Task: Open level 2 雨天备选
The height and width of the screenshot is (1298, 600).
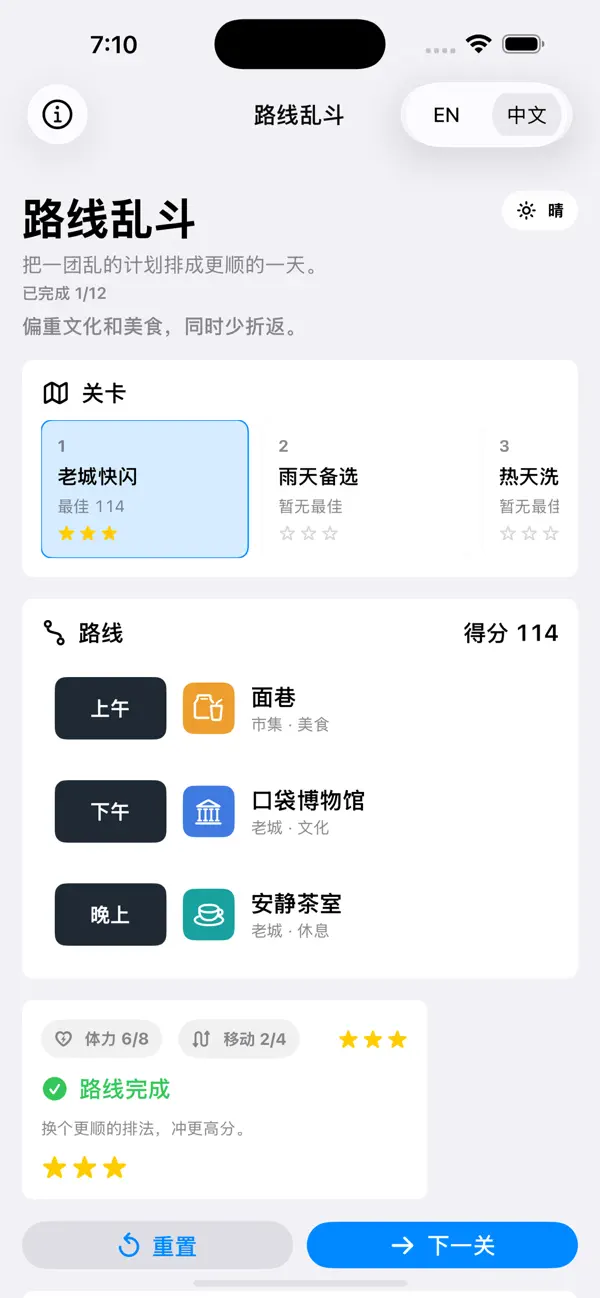Action: 365,489
